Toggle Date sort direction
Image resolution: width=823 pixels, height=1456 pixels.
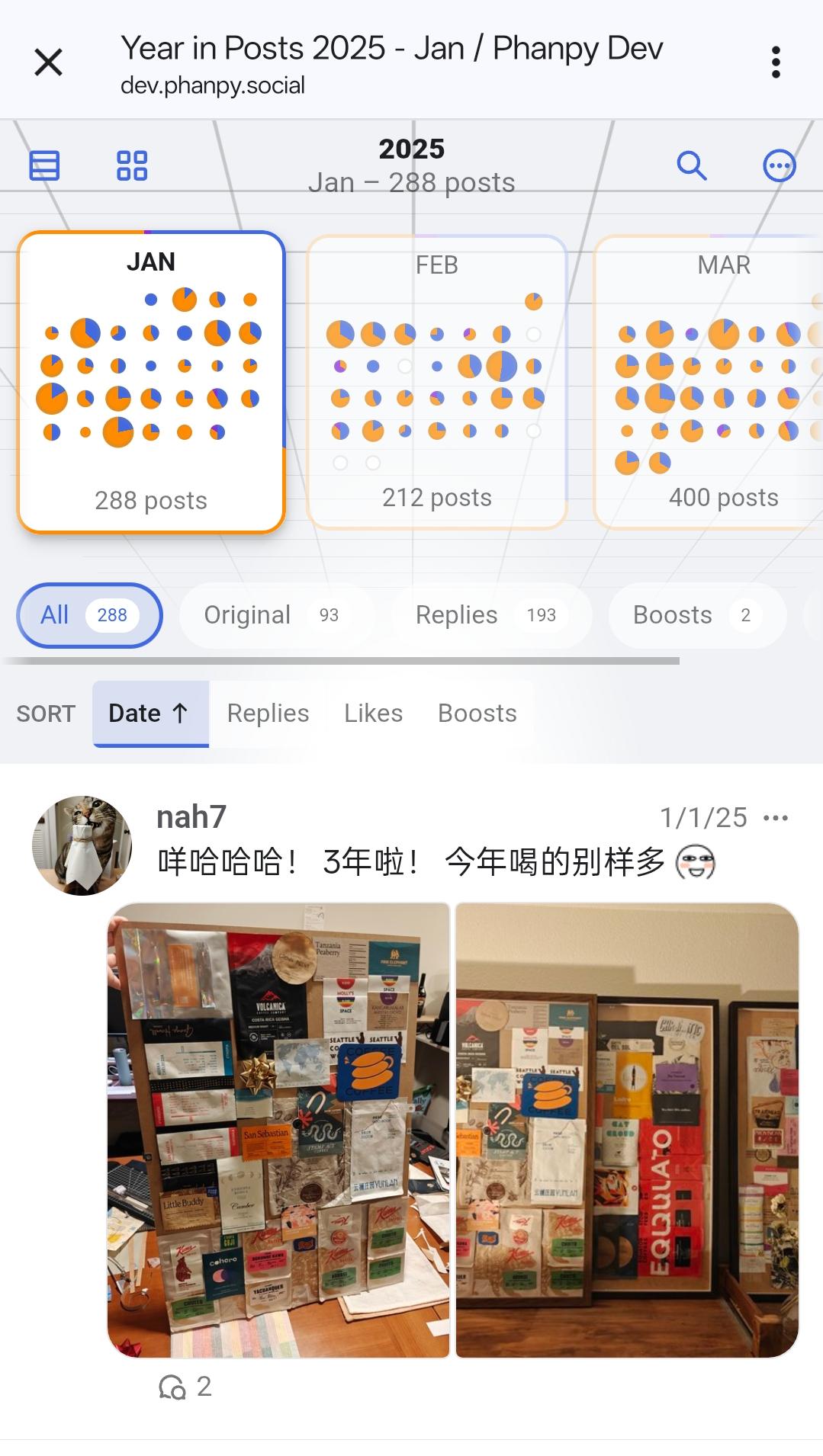point(150,714)
